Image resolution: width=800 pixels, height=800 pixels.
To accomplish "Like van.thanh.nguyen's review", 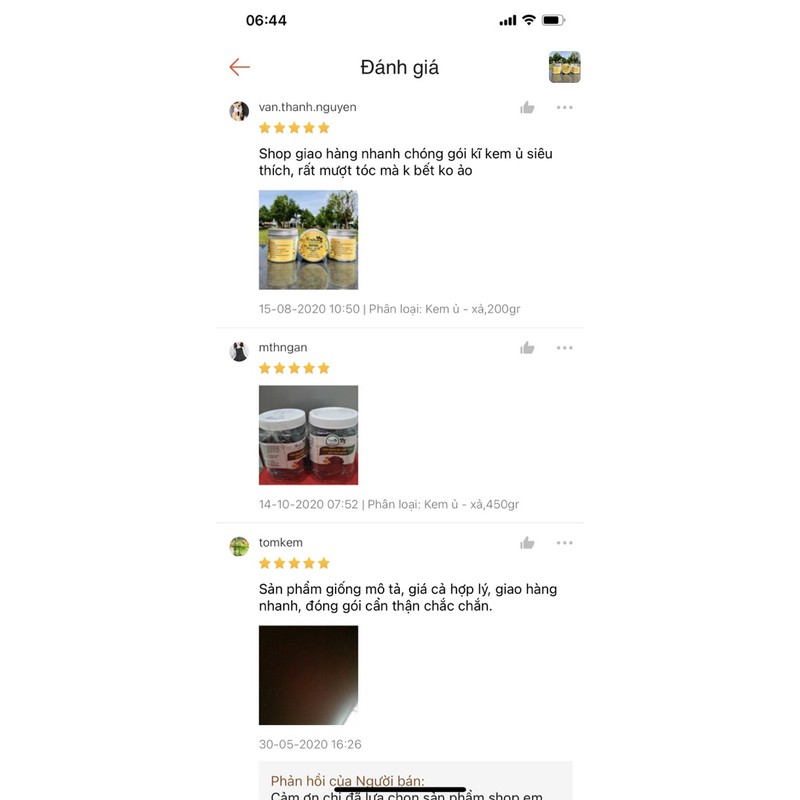I will tap(527, 108).
